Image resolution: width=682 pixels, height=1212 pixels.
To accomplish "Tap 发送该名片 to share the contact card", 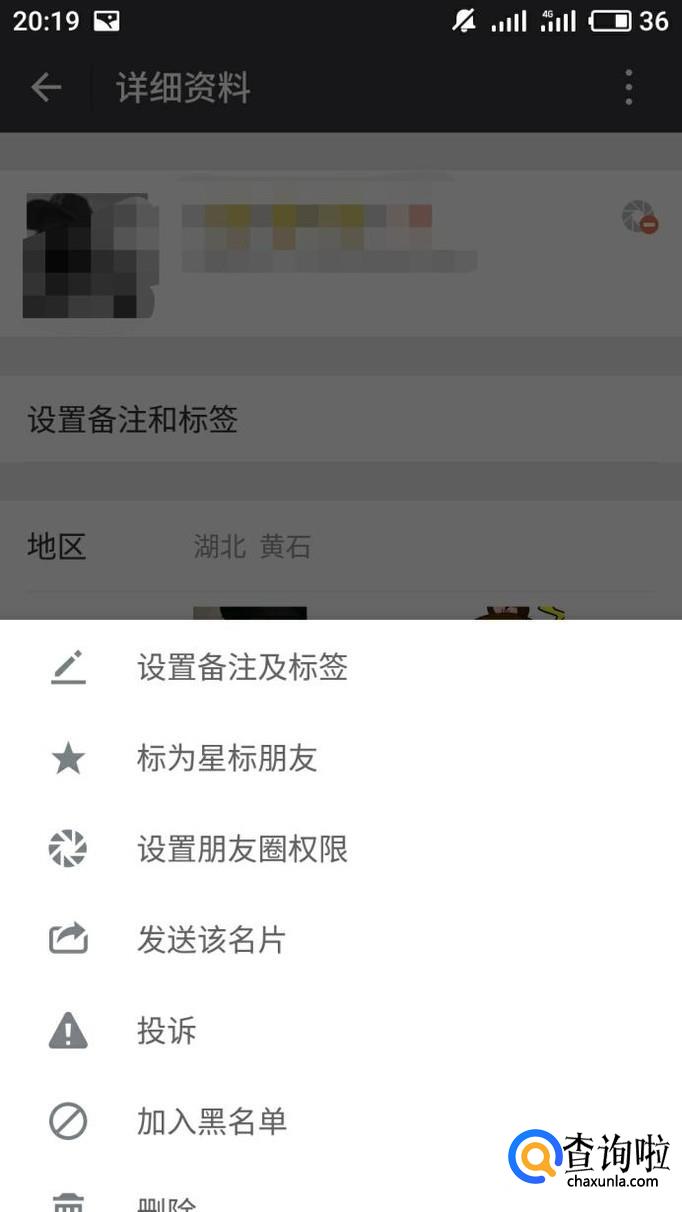I will tap(211, 939).
